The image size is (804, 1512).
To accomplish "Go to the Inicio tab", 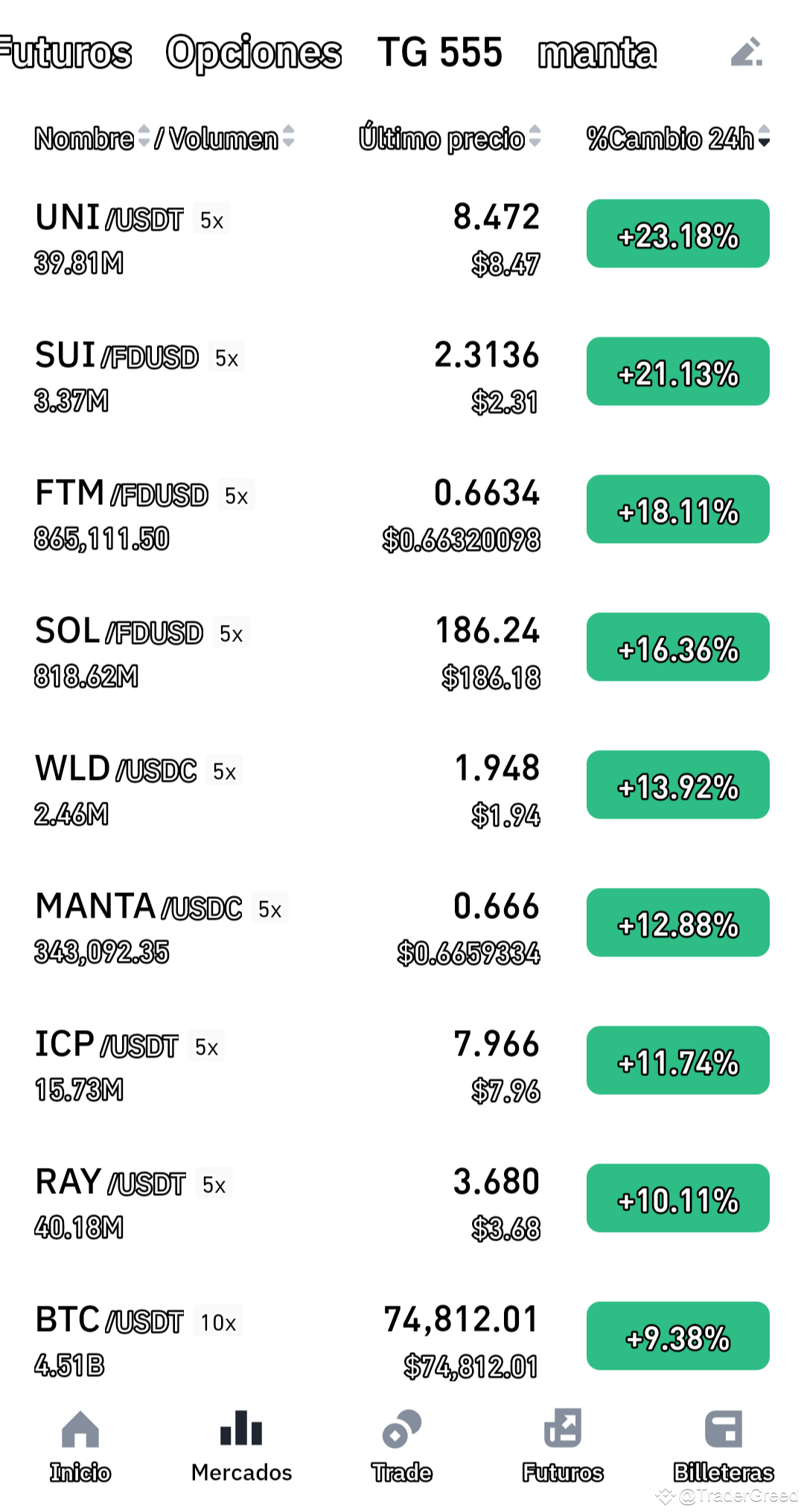I will (x=80, y=1446).
